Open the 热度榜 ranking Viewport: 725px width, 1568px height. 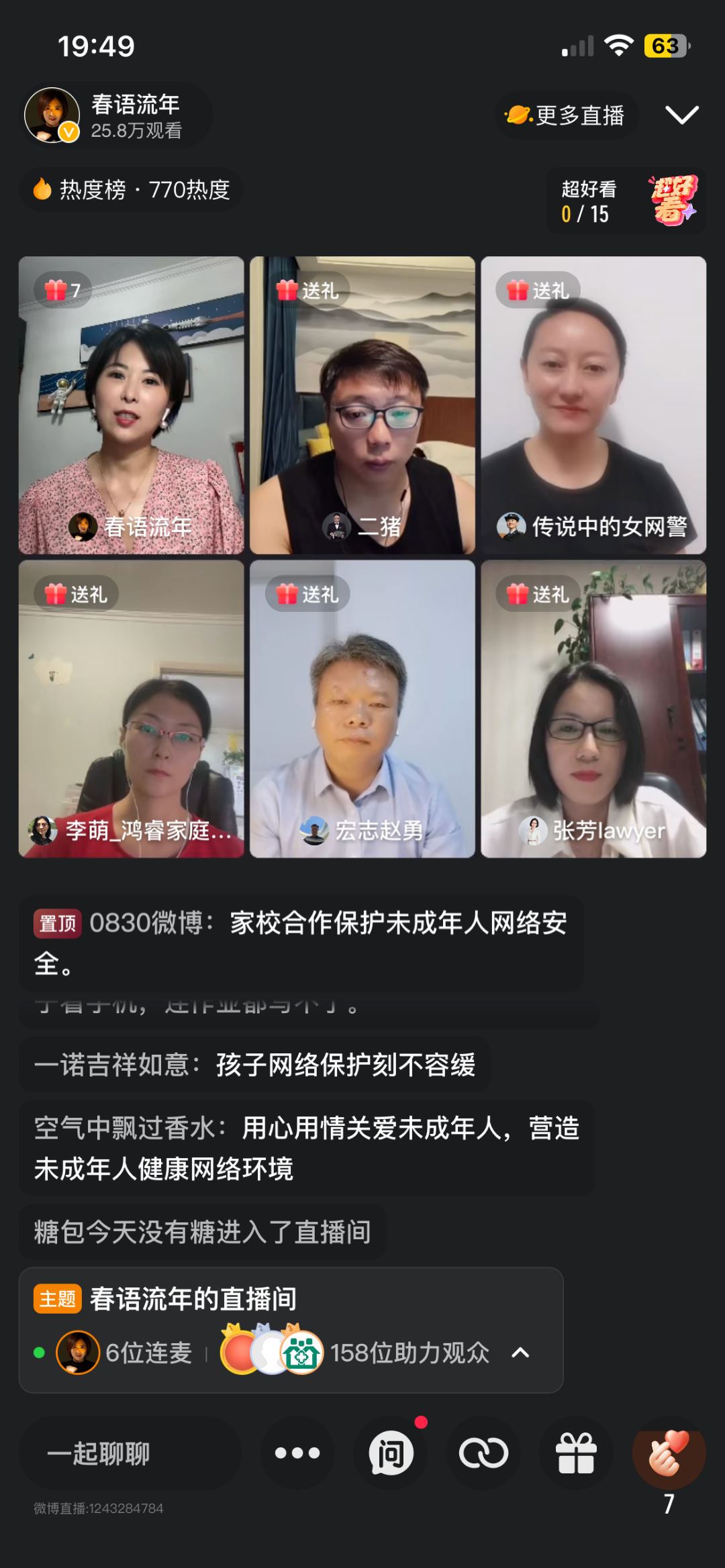(132, 190)
